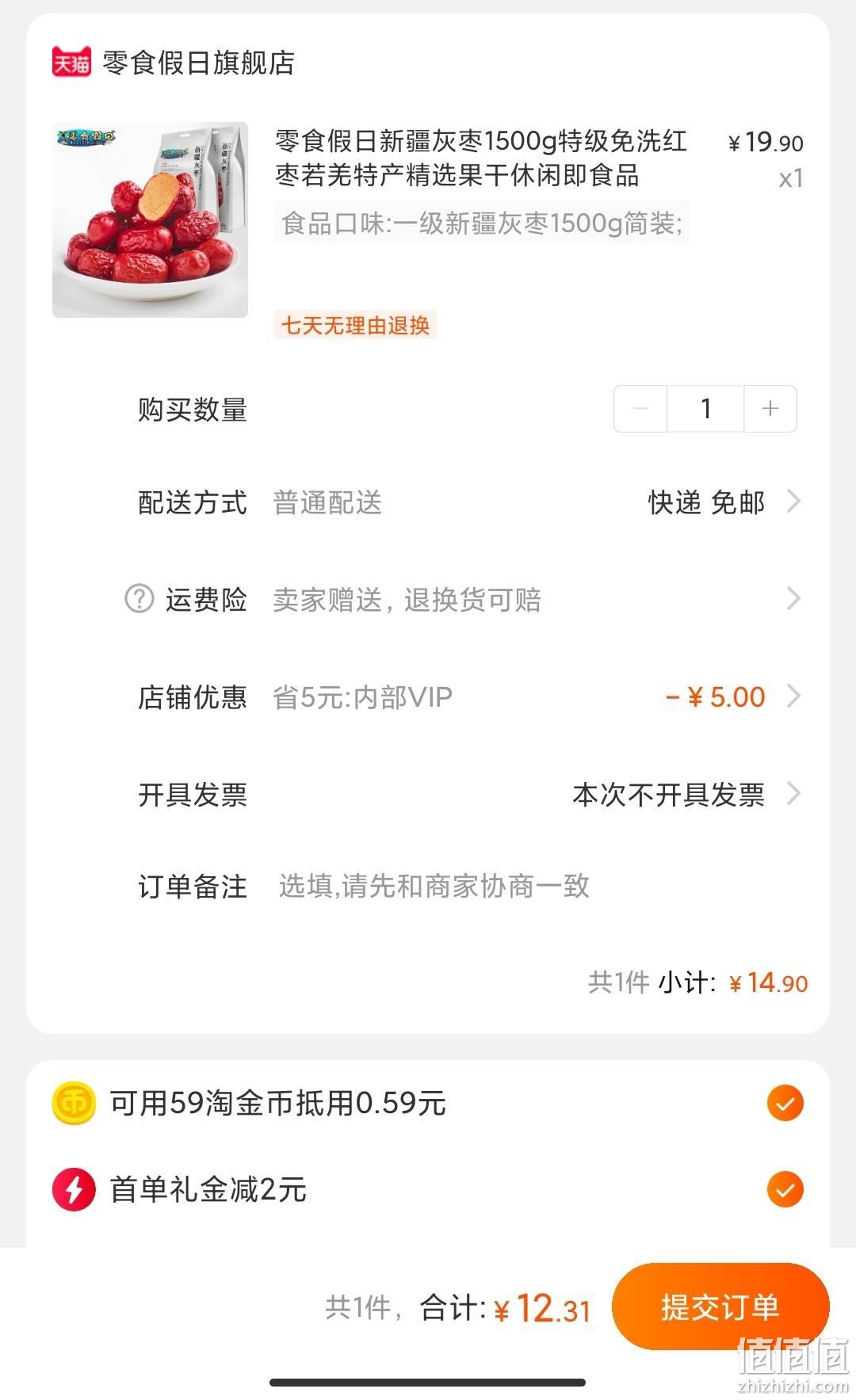Uncheck 首单礼金减2元 option
Screen dimensions: 856x1400
pos(785,1189)
